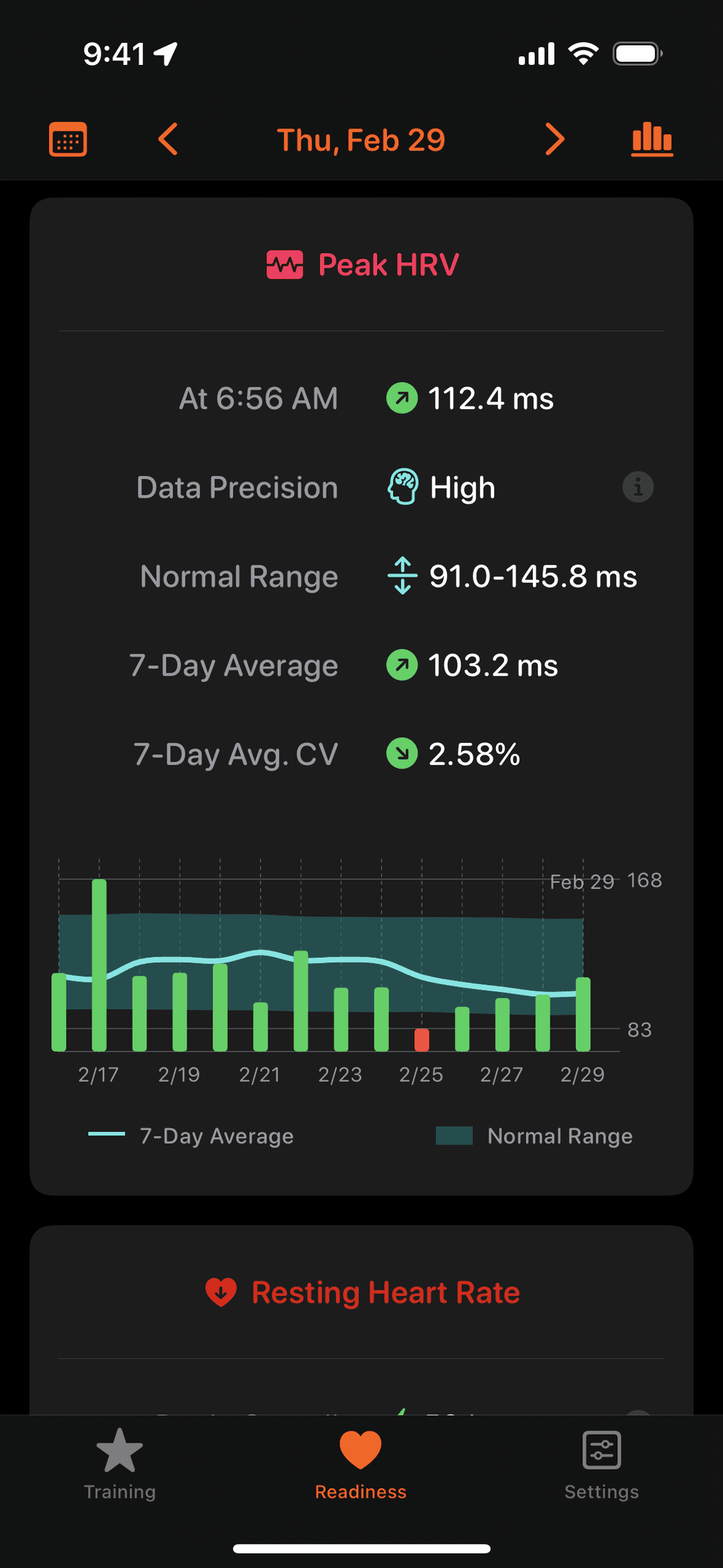Select the Readiness tab
This screenshot has width=723, height=1568.
pyautogui.click(x=361, y=1465)
